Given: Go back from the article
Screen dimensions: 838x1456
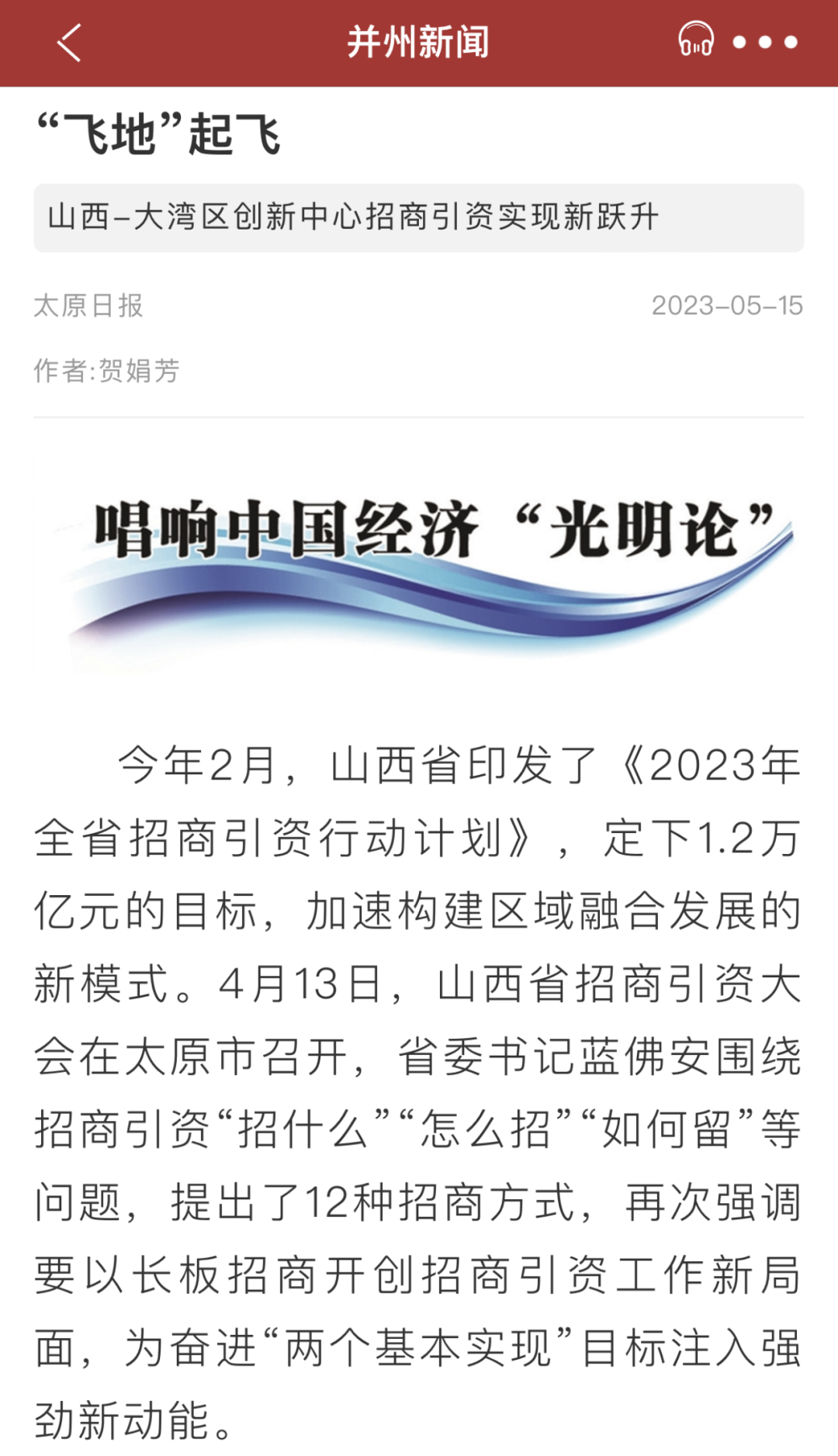Looking at the screenshot, I should click(69, 43).
